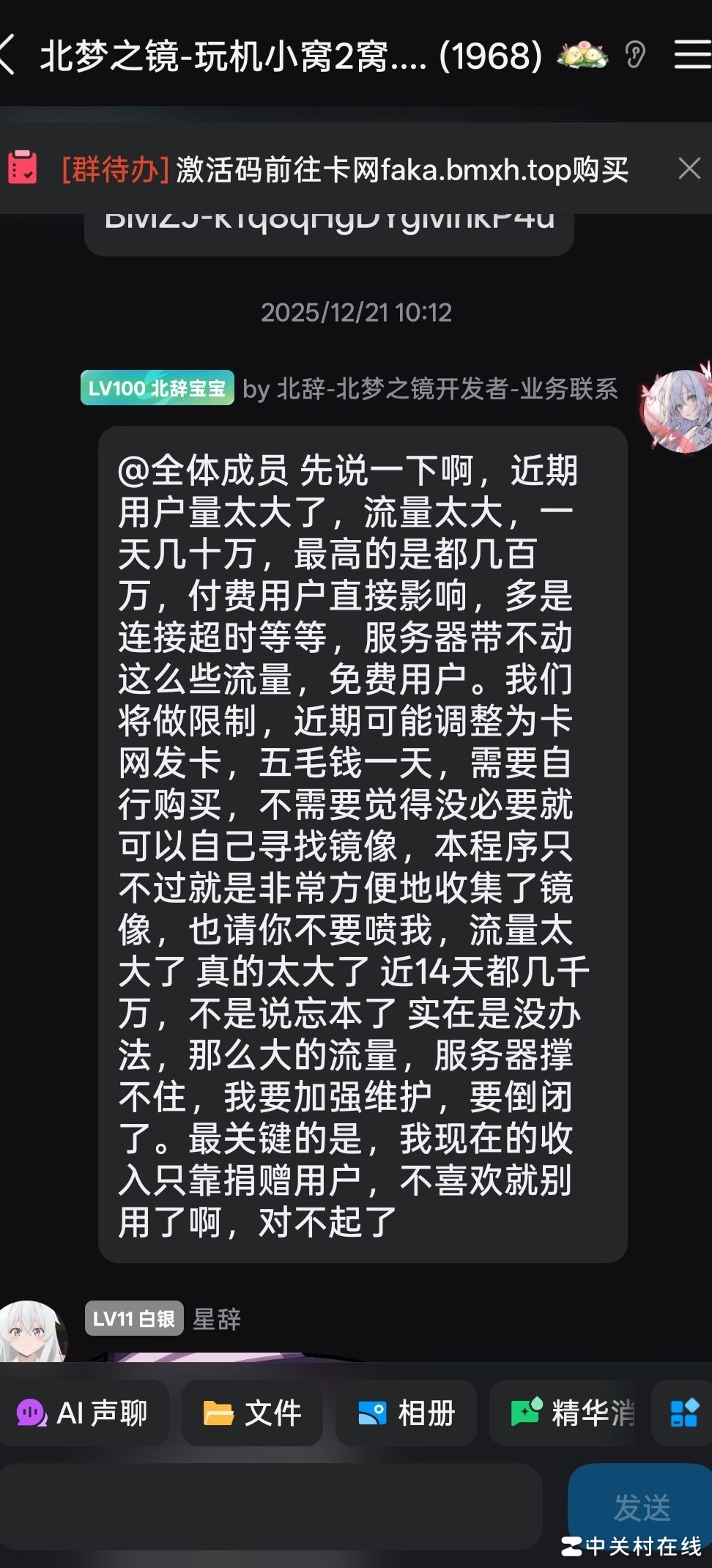Go back from the group chat
Image resolution: width=712 pixels, height=1568 pixels.
coord(9,55)
